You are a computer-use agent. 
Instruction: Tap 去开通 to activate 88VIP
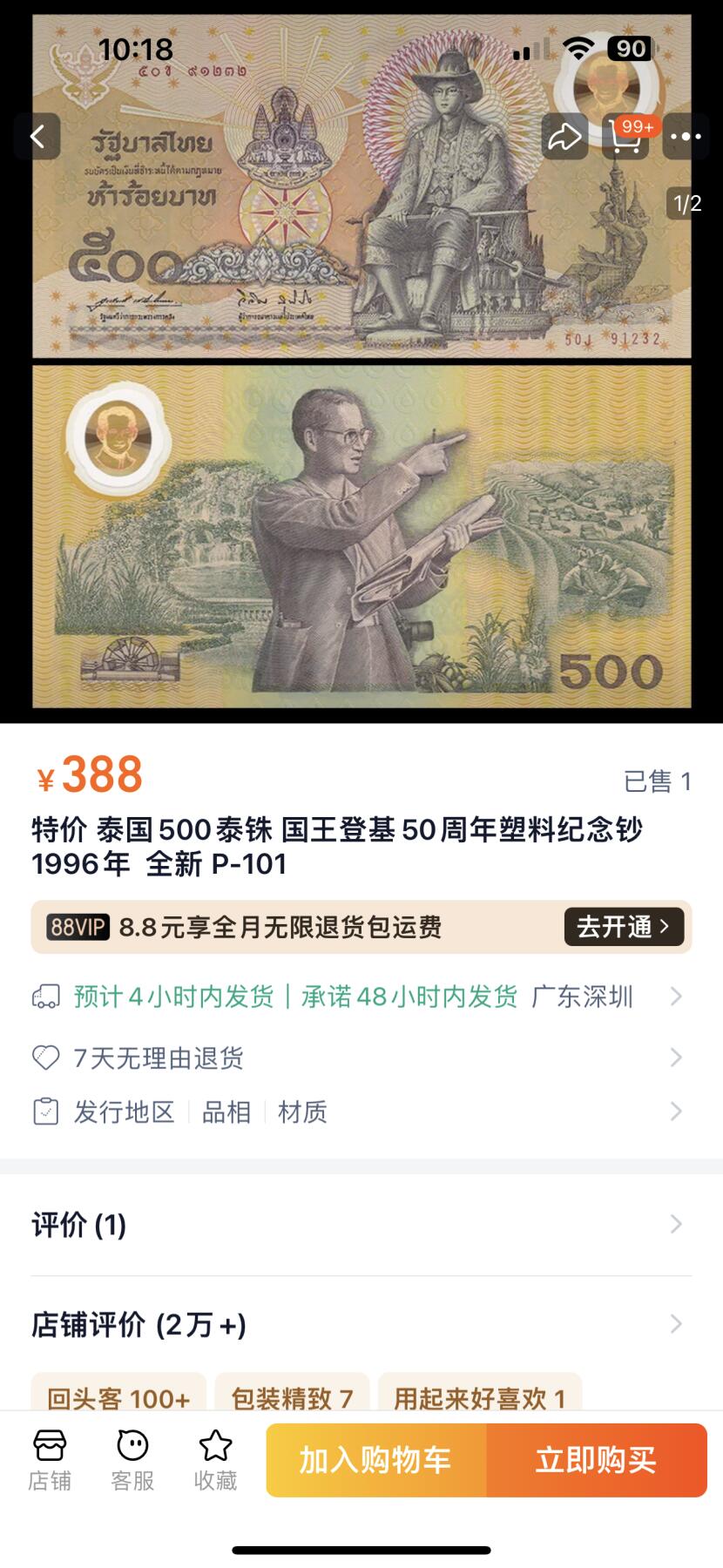click(623, 927)
